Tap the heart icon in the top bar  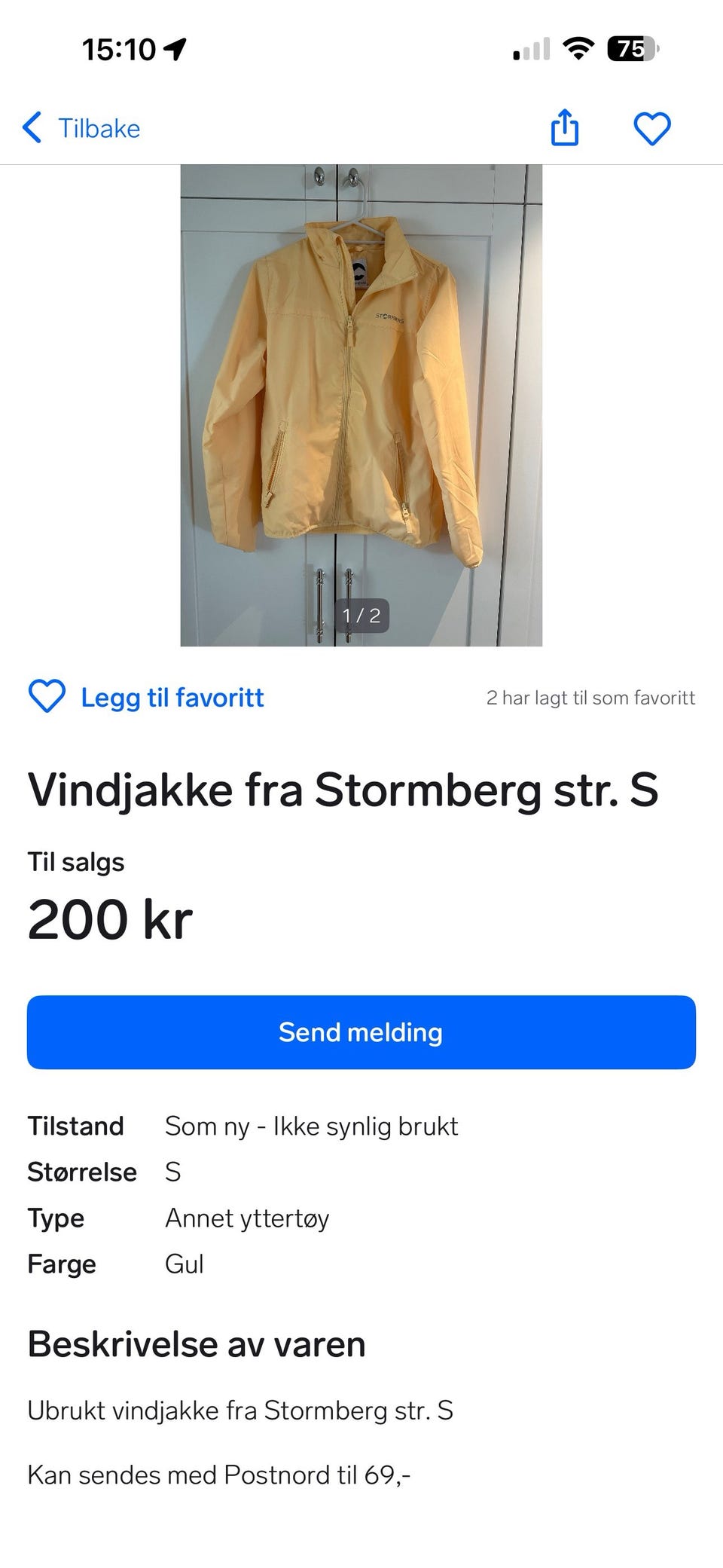651,128
